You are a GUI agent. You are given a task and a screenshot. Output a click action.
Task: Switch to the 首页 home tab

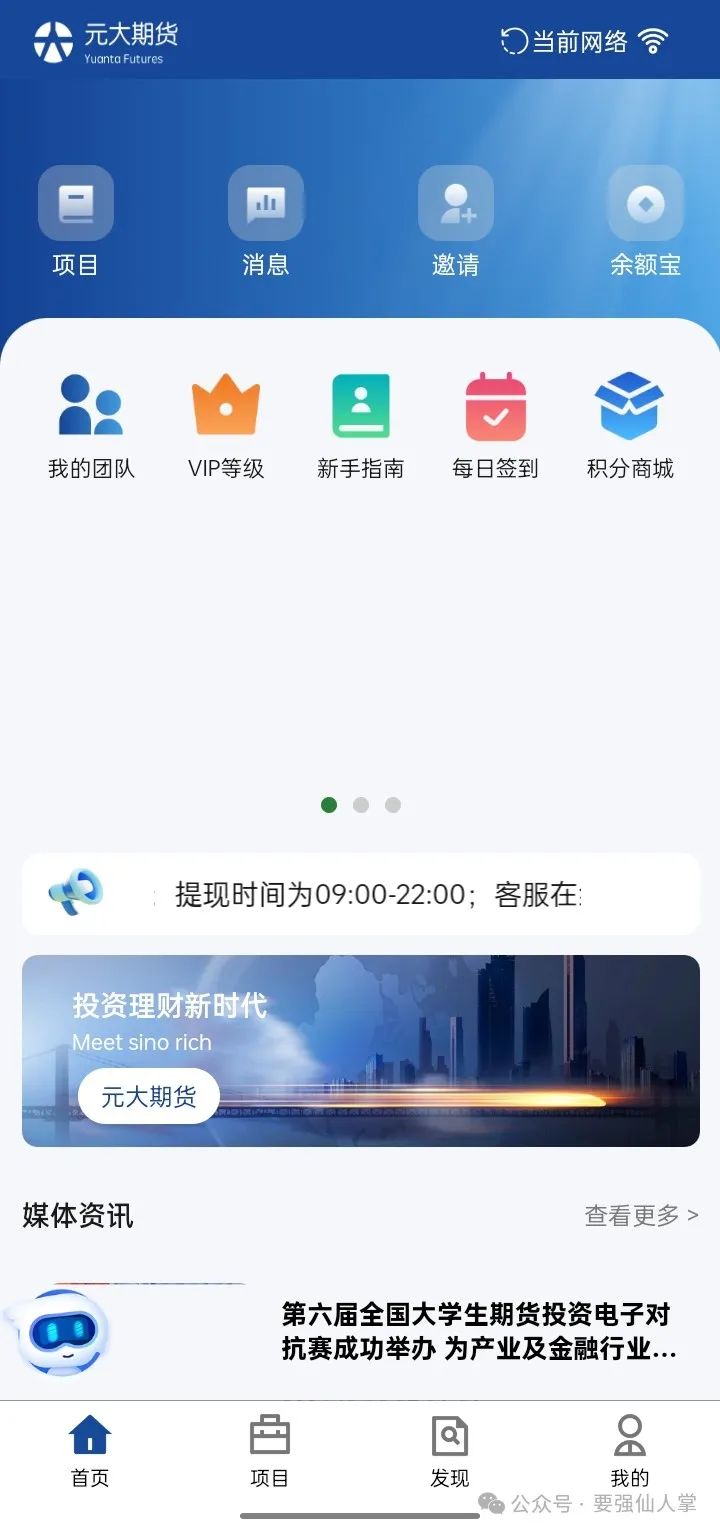pos(90,1451)
